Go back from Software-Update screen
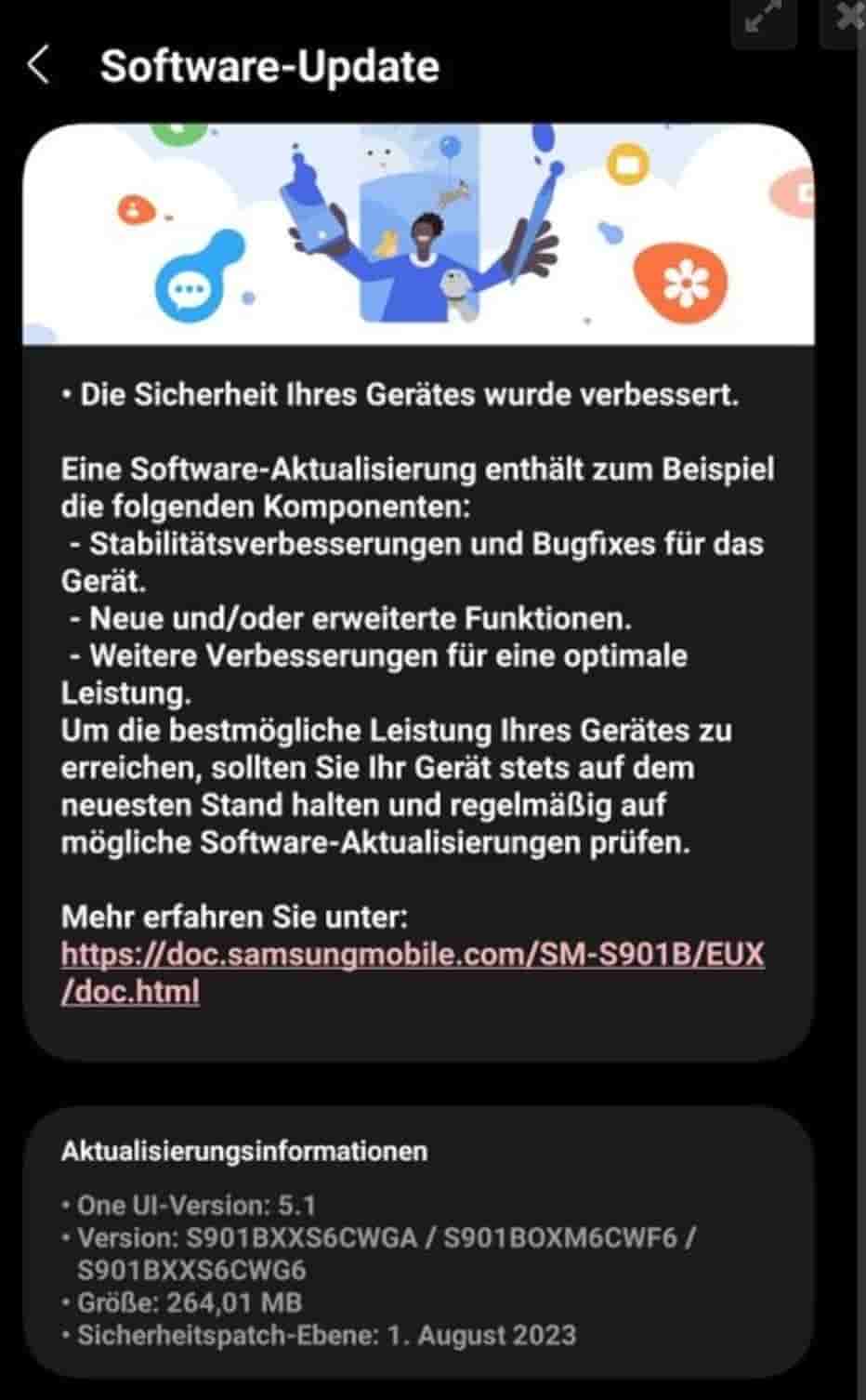The width and height of the screenshot is (866, 1400). pos(39,66)
